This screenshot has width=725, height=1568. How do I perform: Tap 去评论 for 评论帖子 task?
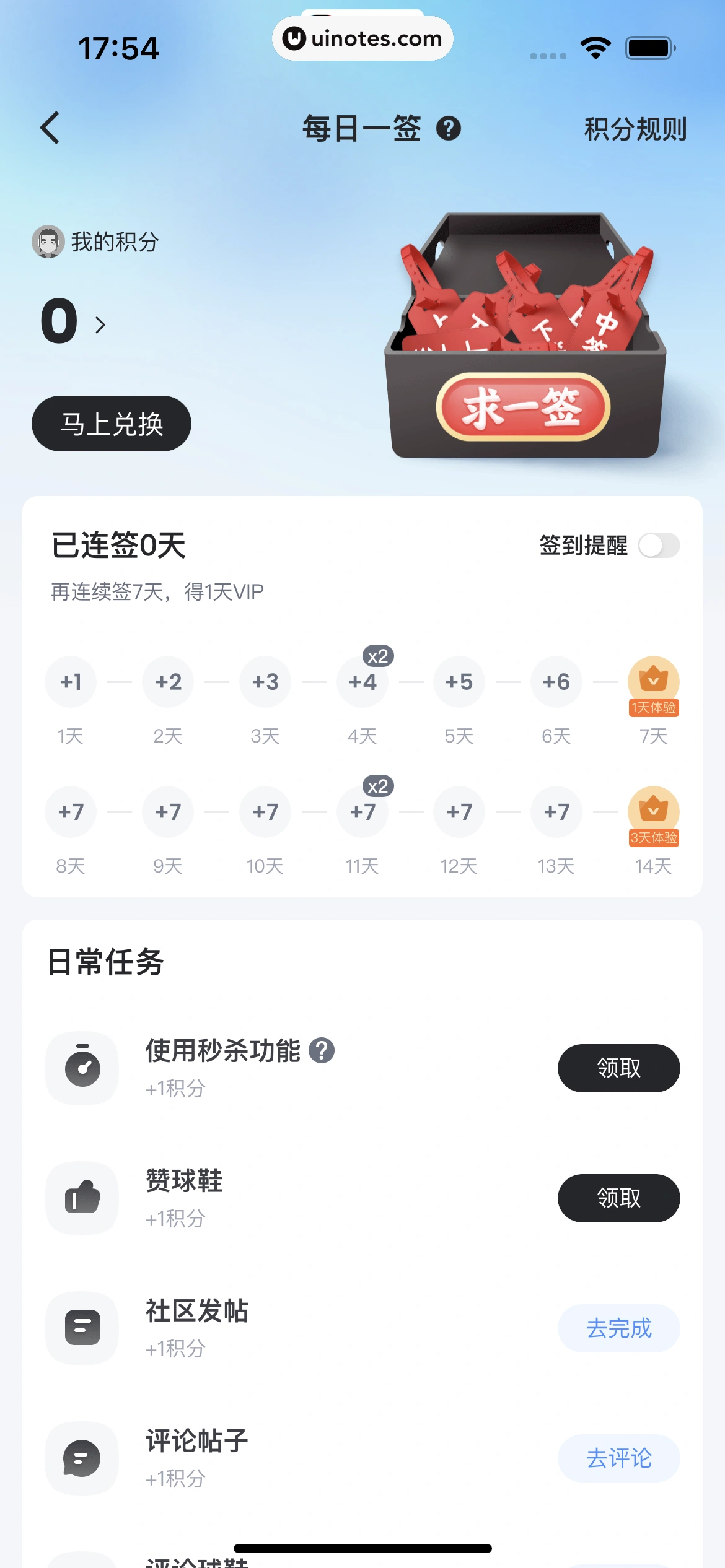(618, 1458)
